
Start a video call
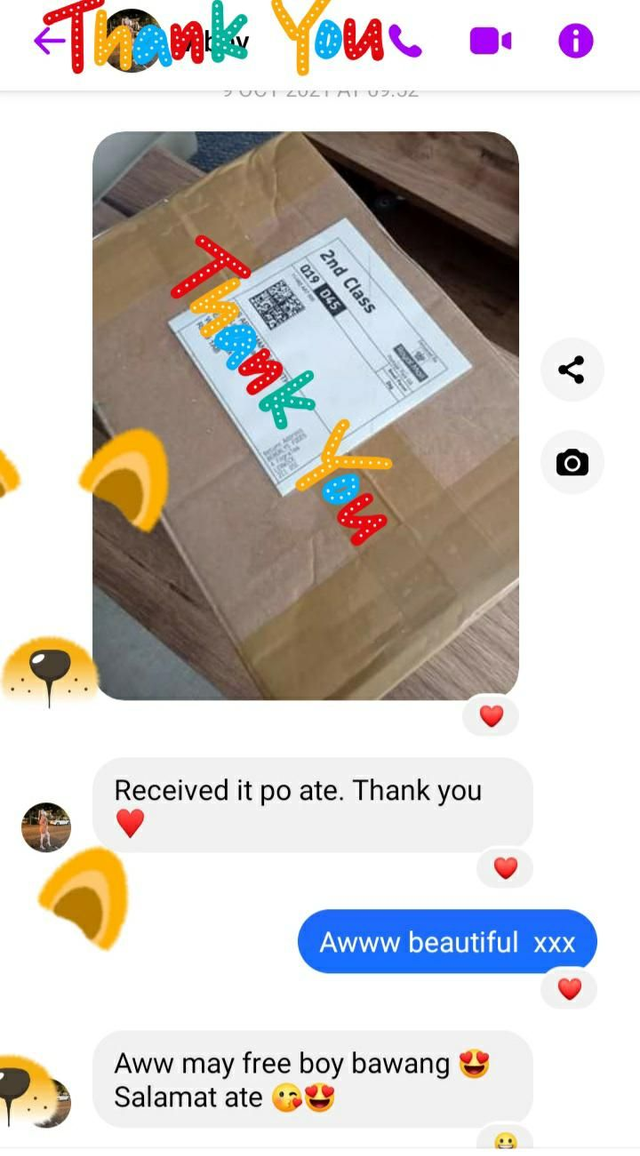tap(490, 41)
